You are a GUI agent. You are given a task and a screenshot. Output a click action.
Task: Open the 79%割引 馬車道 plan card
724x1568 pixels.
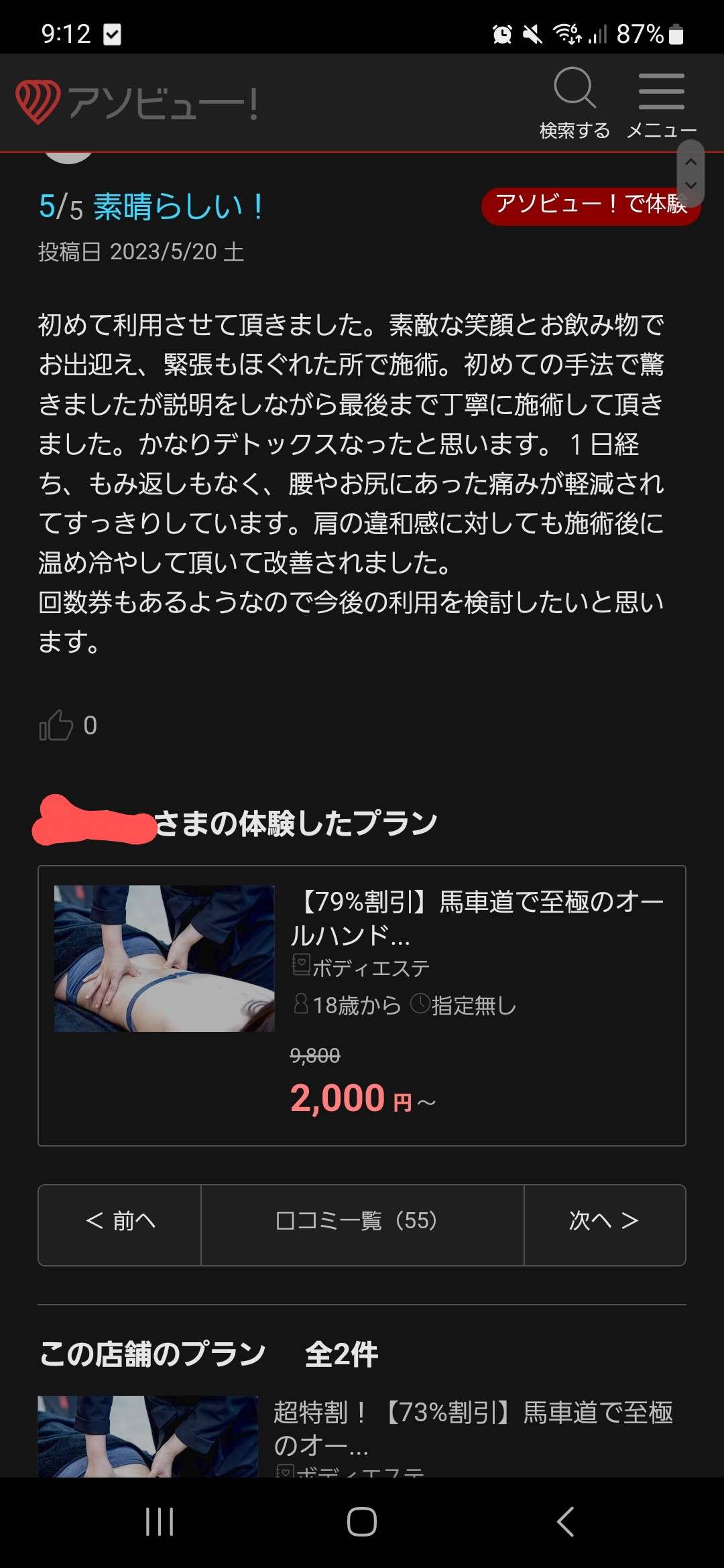coord(361,1005)
